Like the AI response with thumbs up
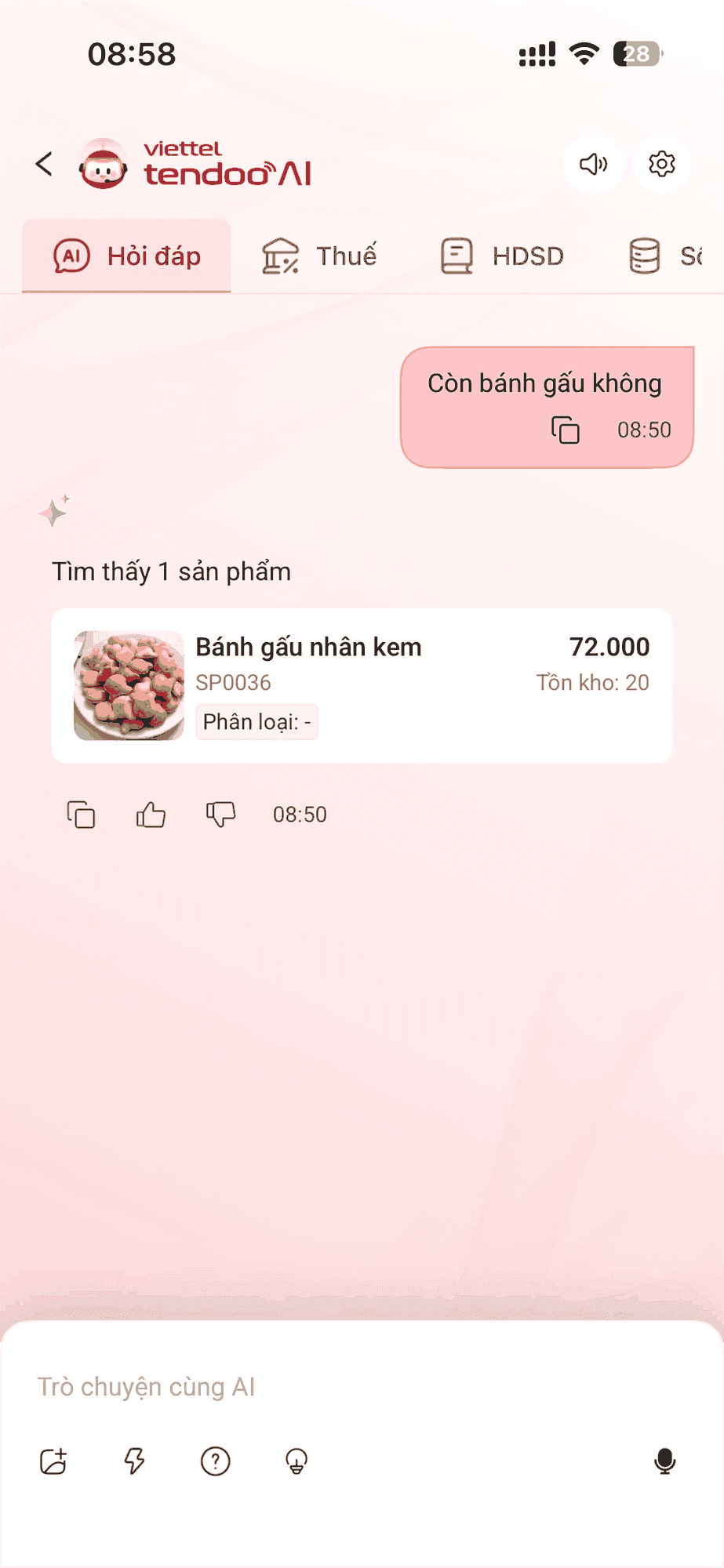Image resolution: width=724 pixels, height=1568 pixels. point(151,815)
